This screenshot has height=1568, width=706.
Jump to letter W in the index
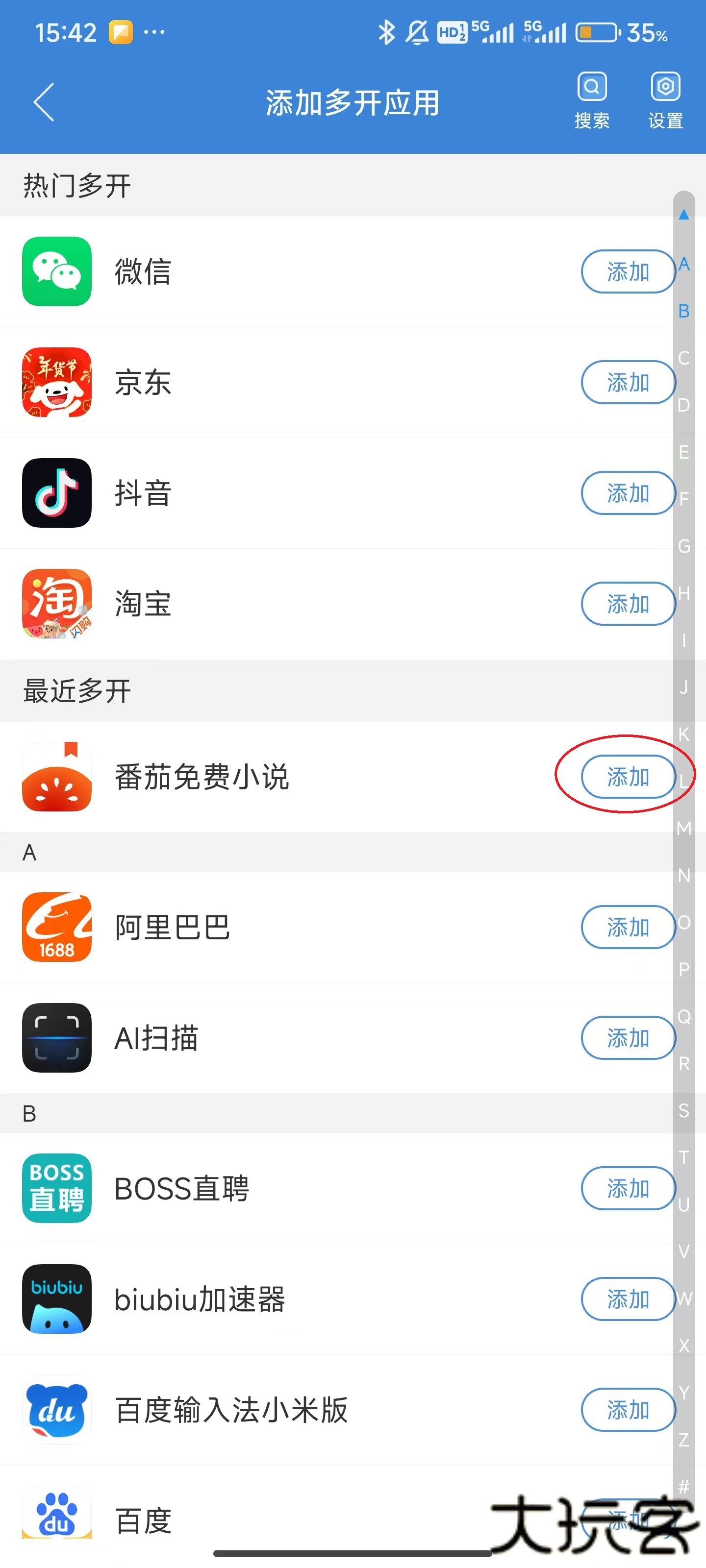pyautogui.click(x=683, y=1298)
